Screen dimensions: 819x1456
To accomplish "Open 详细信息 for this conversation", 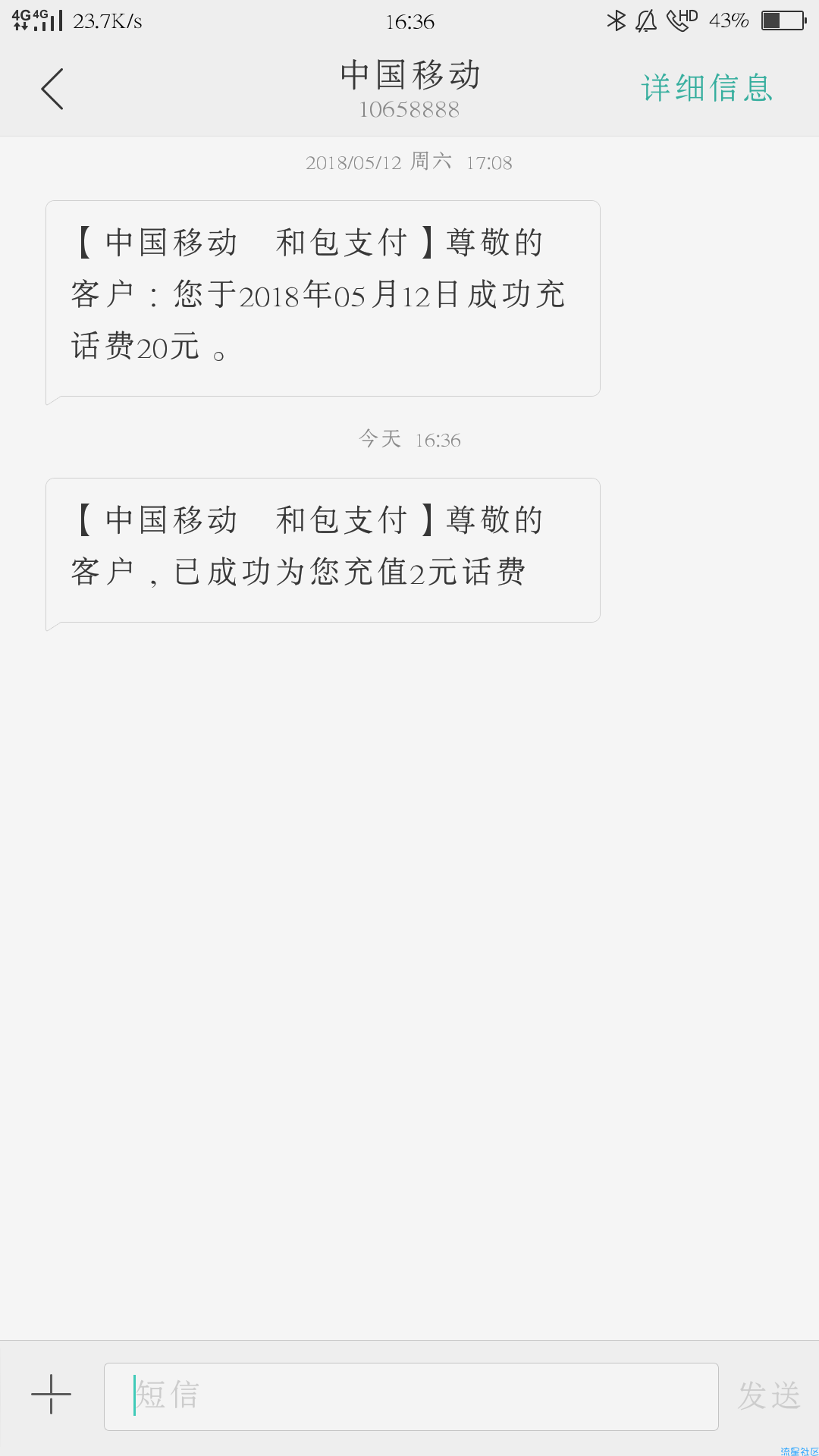I will pyautogui.click(x=707, y=88).
